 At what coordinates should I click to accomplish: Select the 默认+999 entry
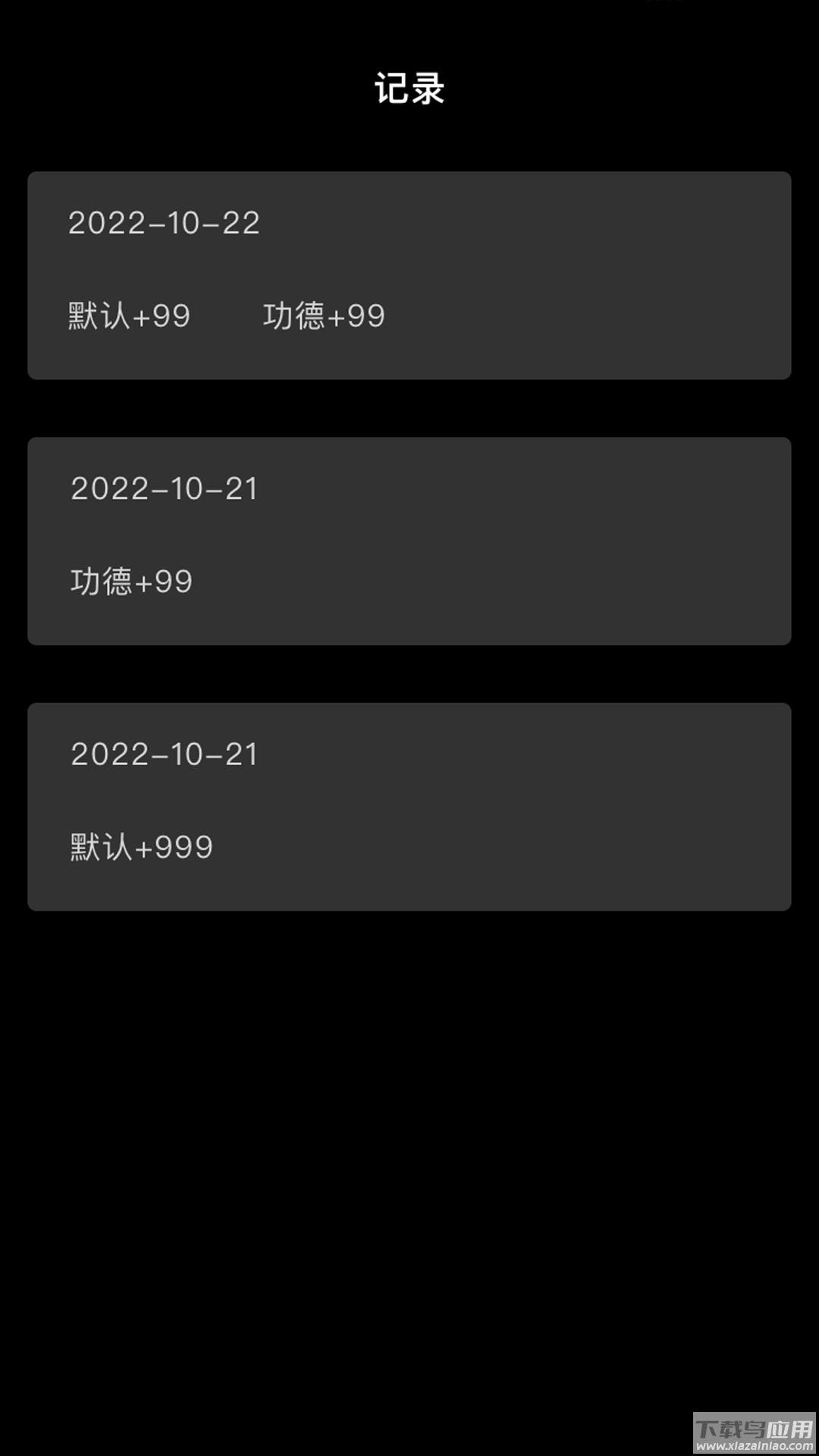(140, 846)
